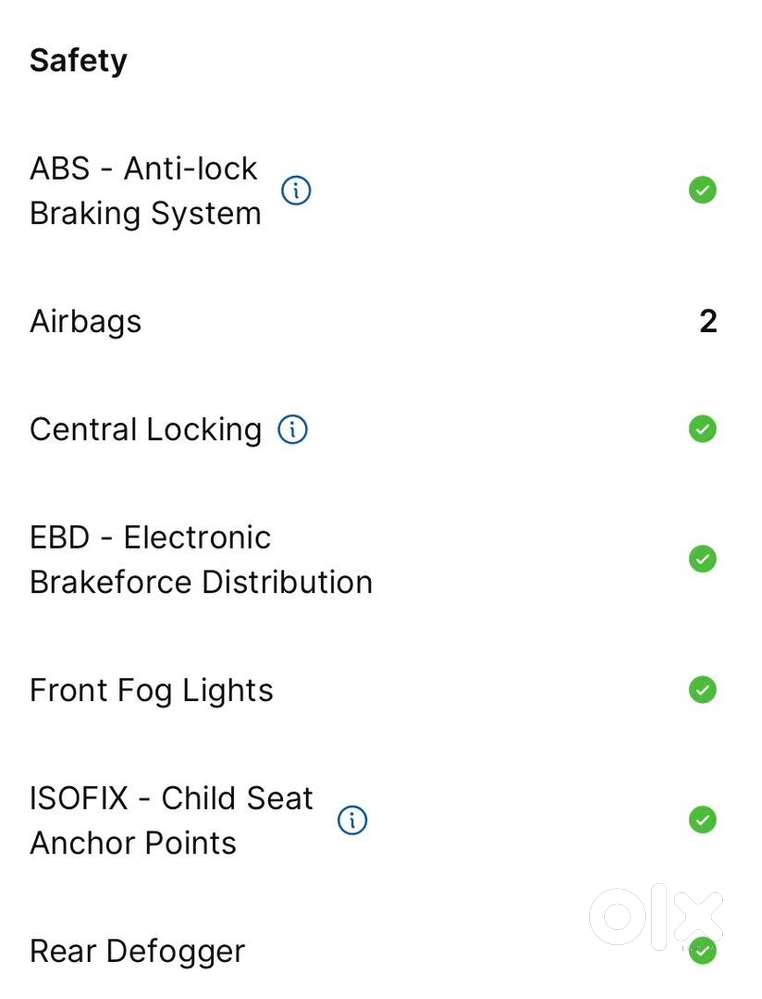Open the ISOFIX Child Seat Anchor Points info icon
Image resolution: width=762 pixels, height=999 pixels.
351,820
